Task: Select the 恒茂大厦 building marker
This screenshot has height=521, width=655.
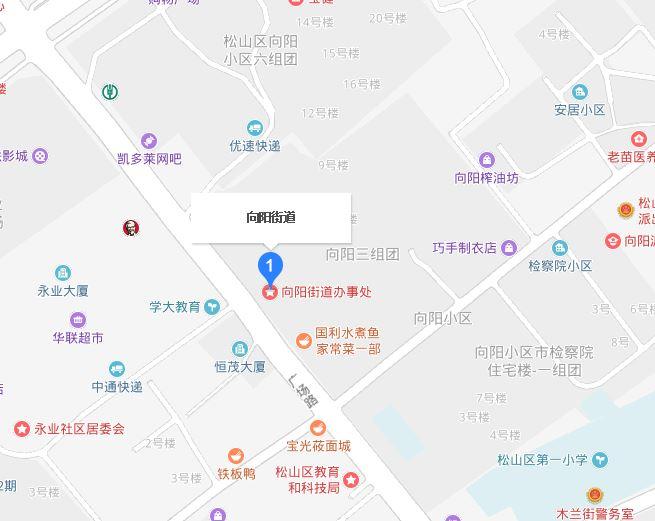Action: 240,349
